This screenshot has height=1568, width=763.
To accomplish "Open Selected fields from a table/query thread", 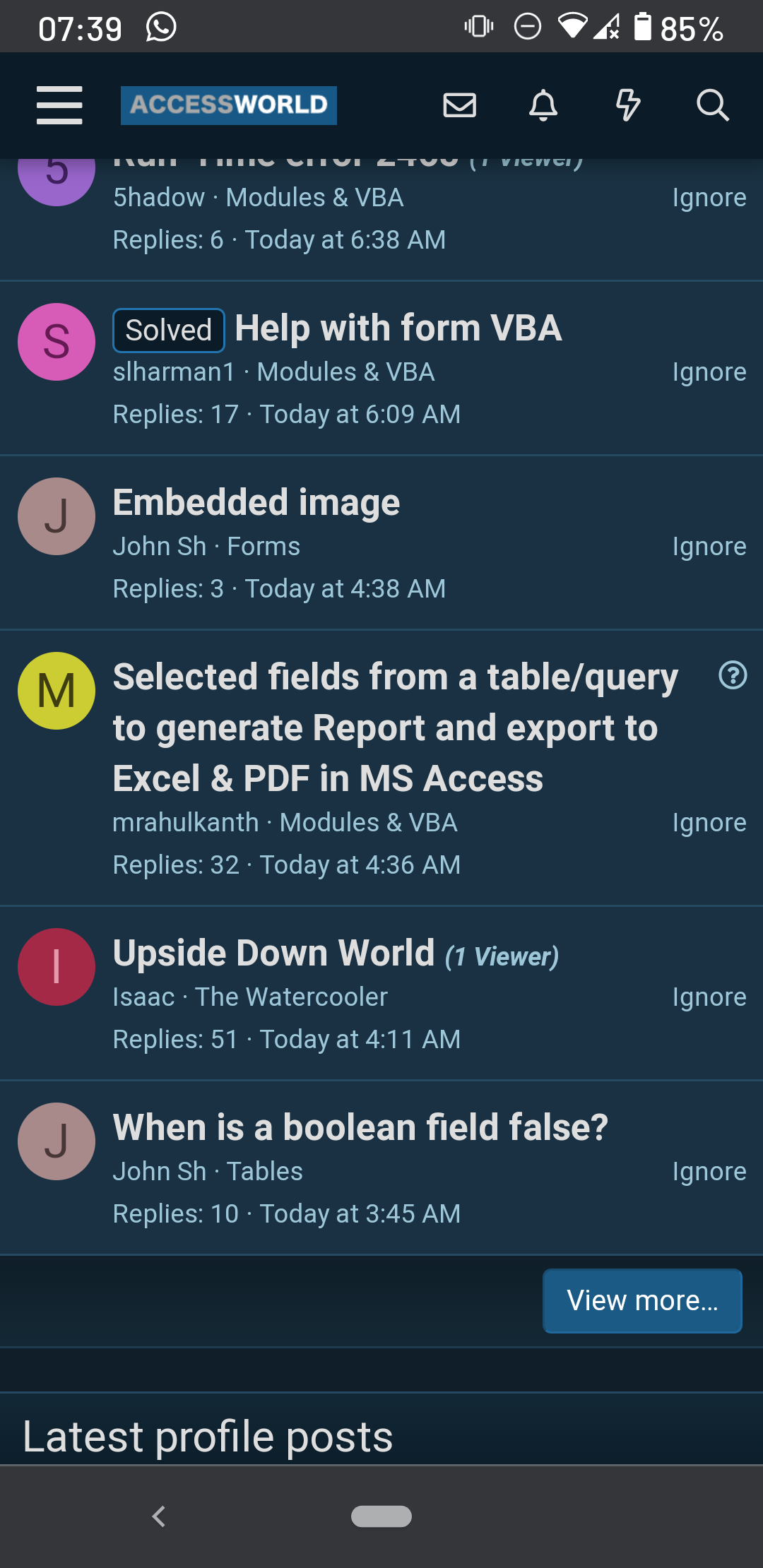I will (396, 727).
